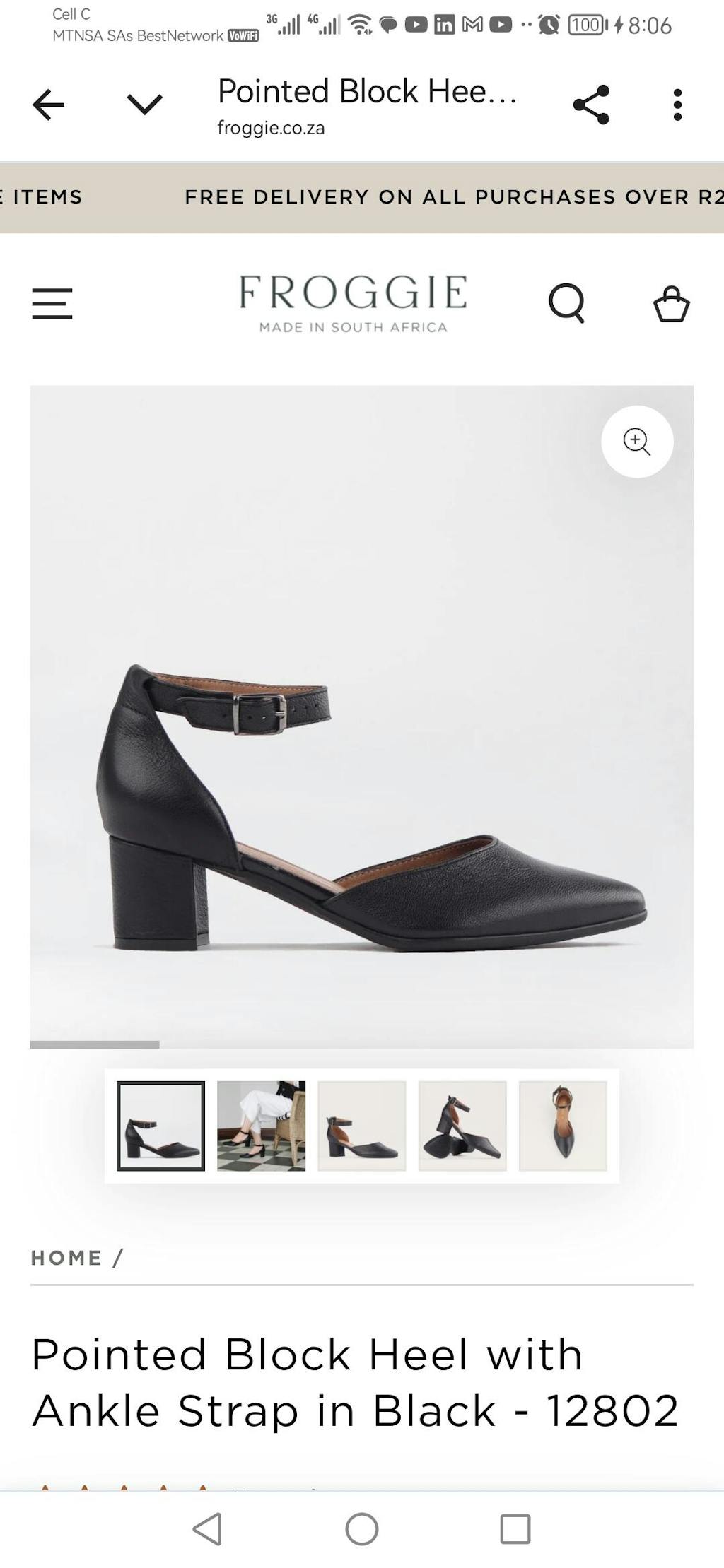This screenshot has height=1568, width=724.
Task: Search the Froggie store
Action: (x=566, y=303)
